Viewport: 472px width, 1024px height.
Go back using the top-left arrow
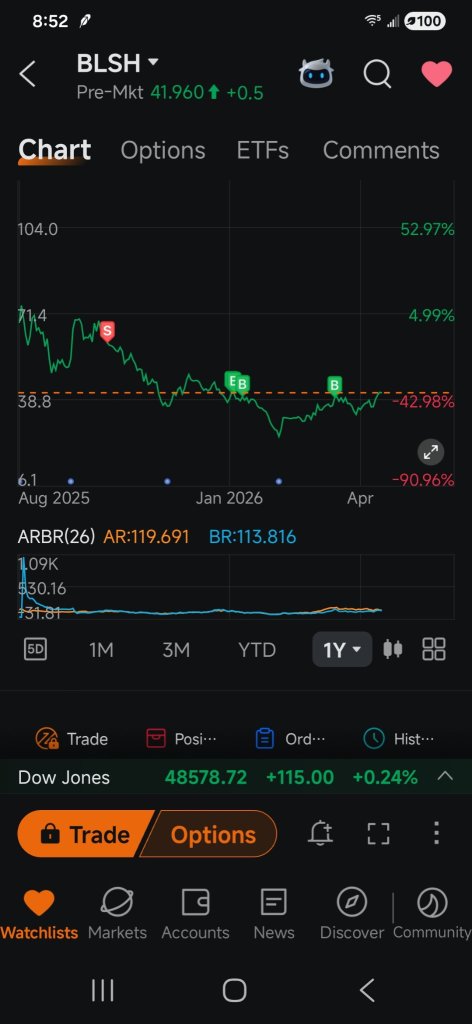[27, 74]
